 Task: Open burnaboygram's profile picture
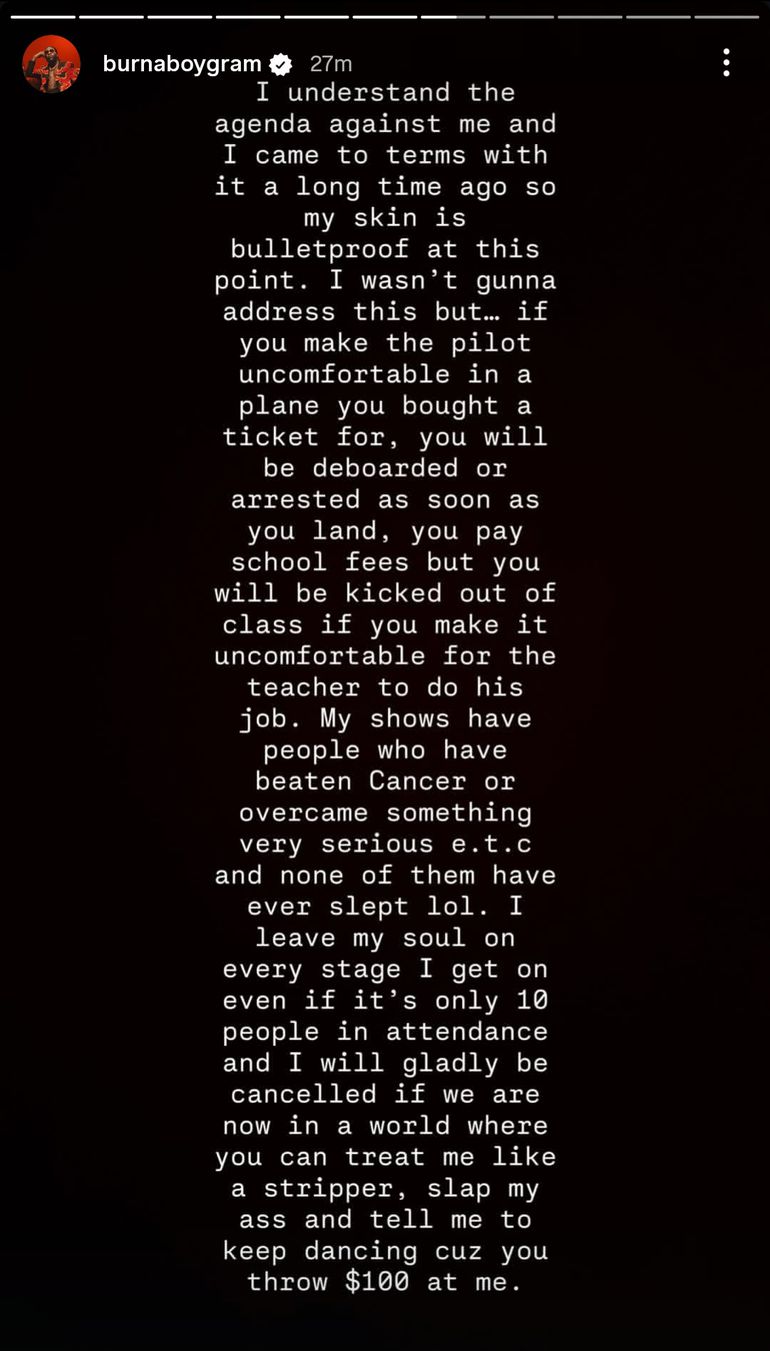pos(51,64)
